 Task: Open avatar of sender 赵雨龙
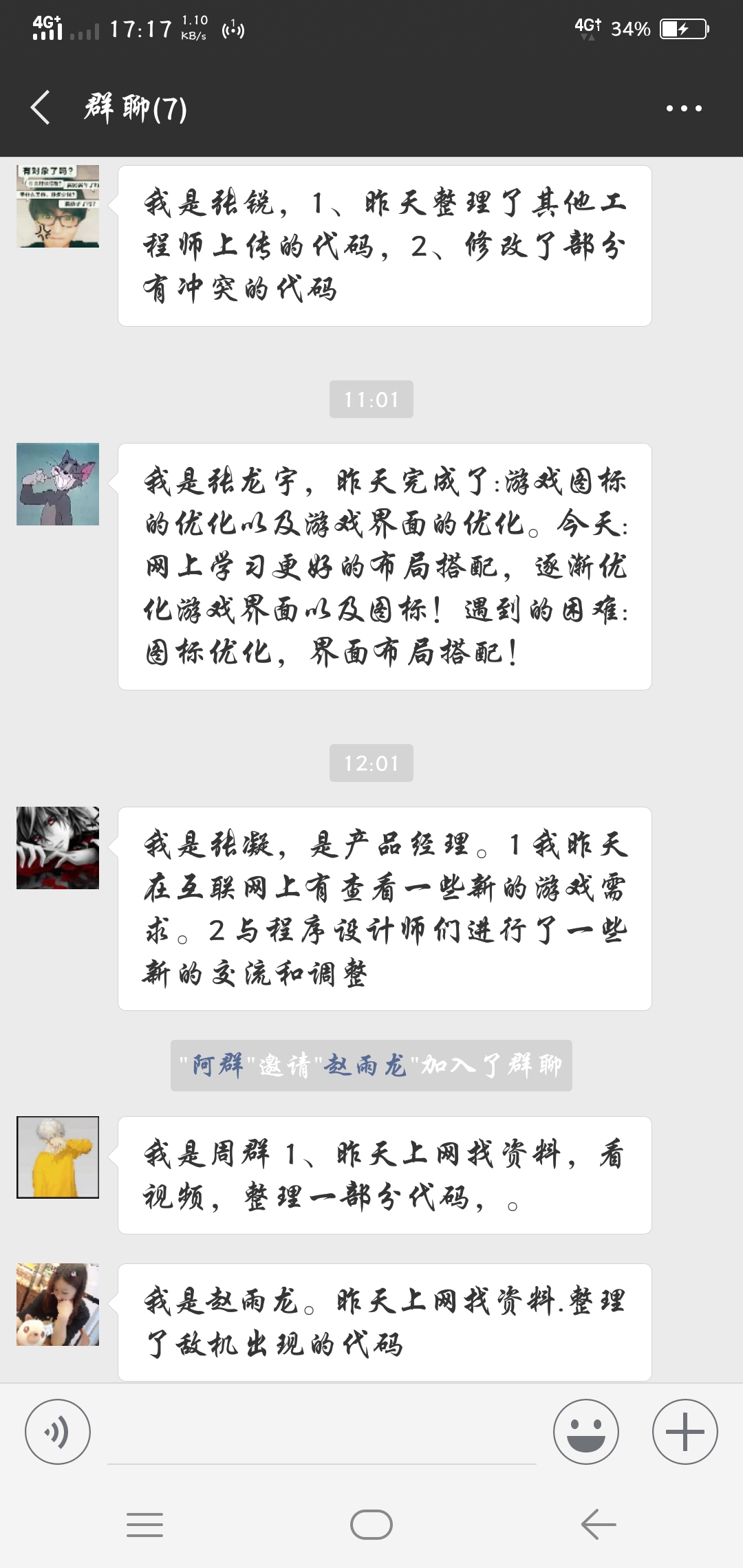click(58, 1305)
